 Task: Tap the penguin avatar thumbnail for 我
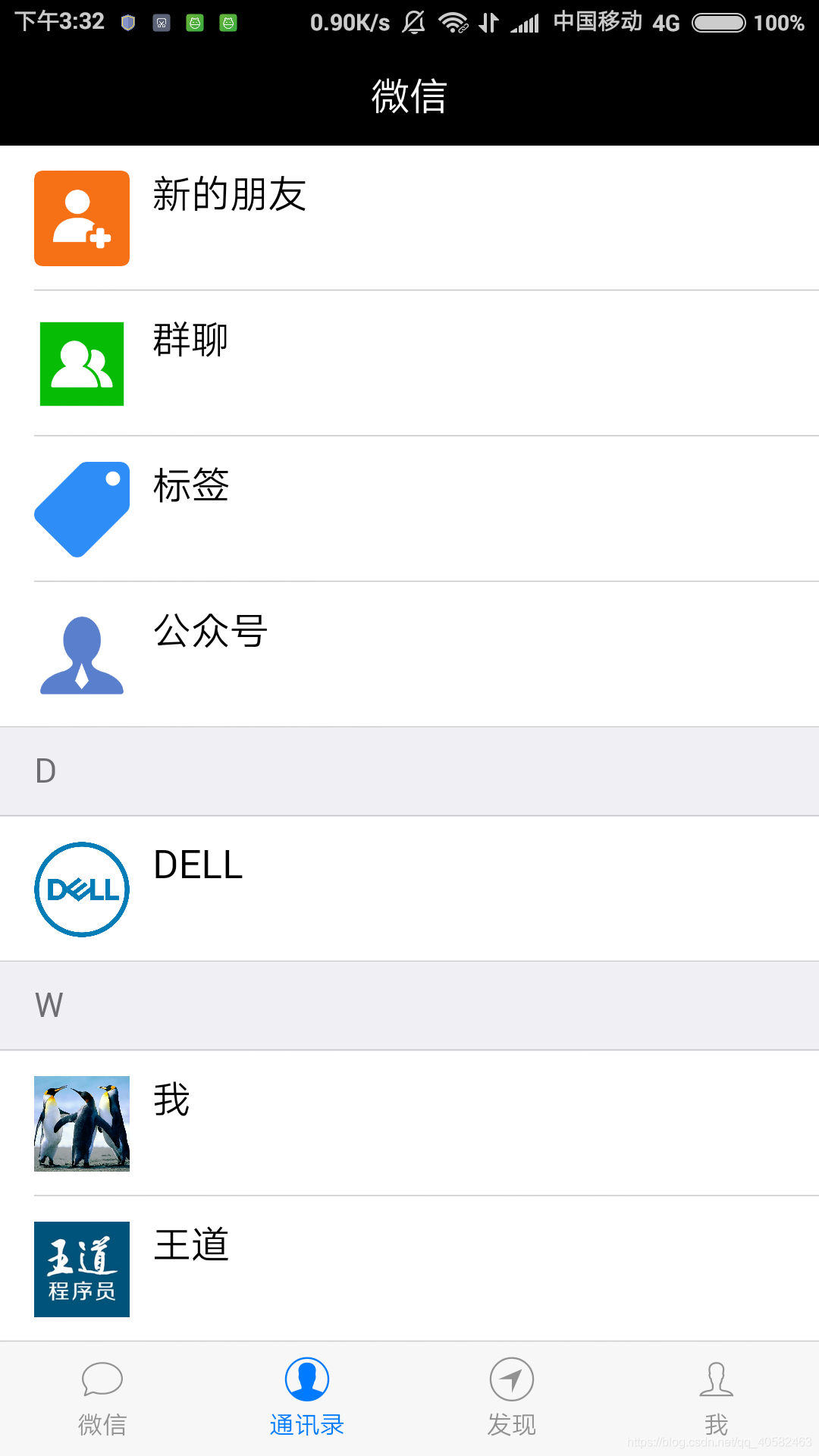(81, 1123)
